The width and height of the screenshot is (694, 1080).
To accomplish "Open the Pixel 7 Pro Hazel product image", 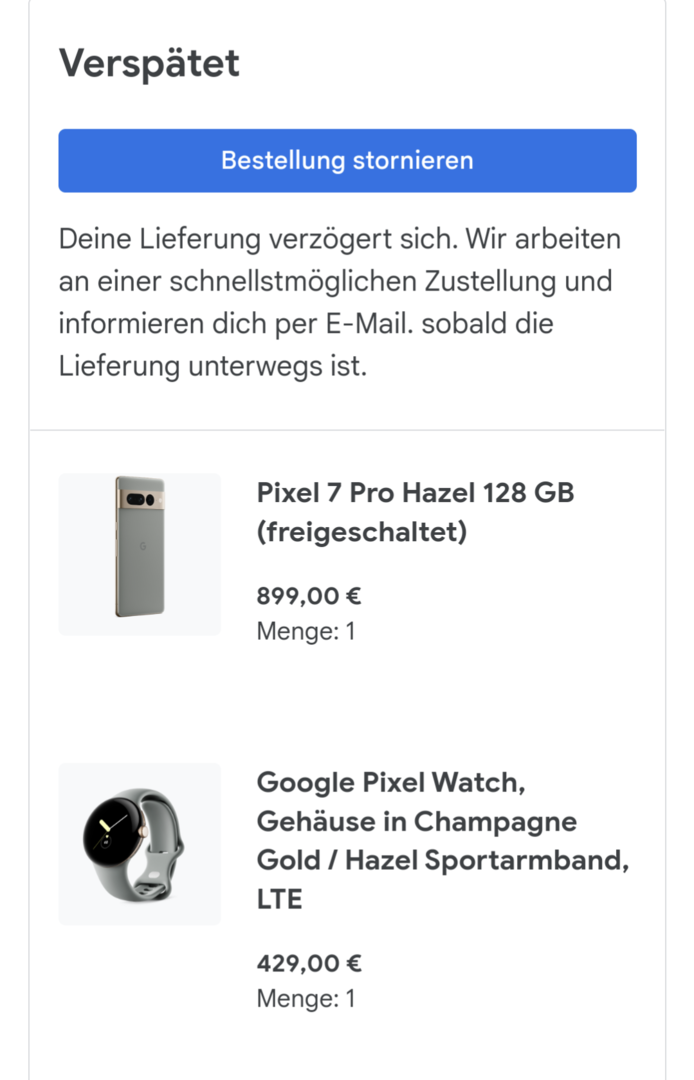I will point(140,554).
